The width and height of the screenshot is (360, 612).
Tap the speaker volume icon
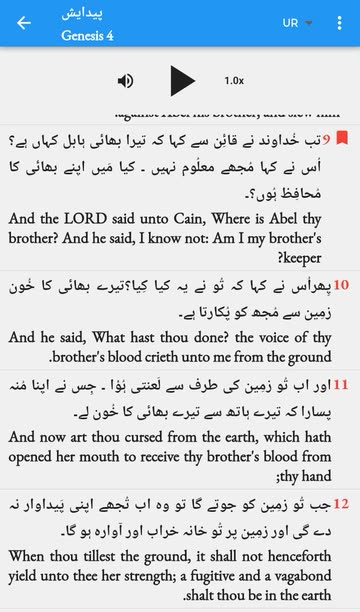point(125,81)
